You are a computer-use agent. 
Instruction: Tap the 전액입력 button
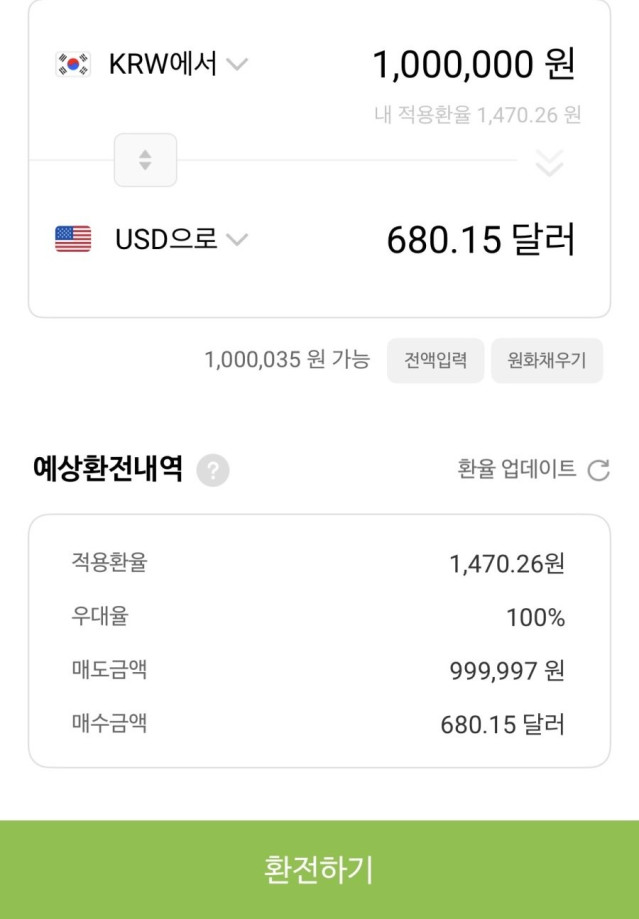point(435,360)
